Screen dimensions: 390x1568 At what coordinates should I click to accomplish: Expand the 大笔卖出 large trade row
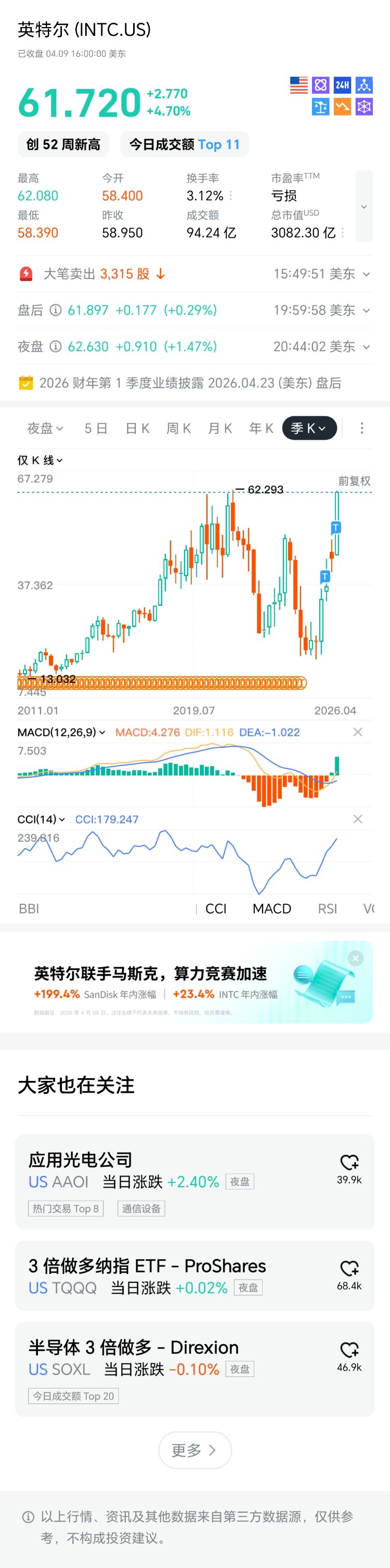366,275
